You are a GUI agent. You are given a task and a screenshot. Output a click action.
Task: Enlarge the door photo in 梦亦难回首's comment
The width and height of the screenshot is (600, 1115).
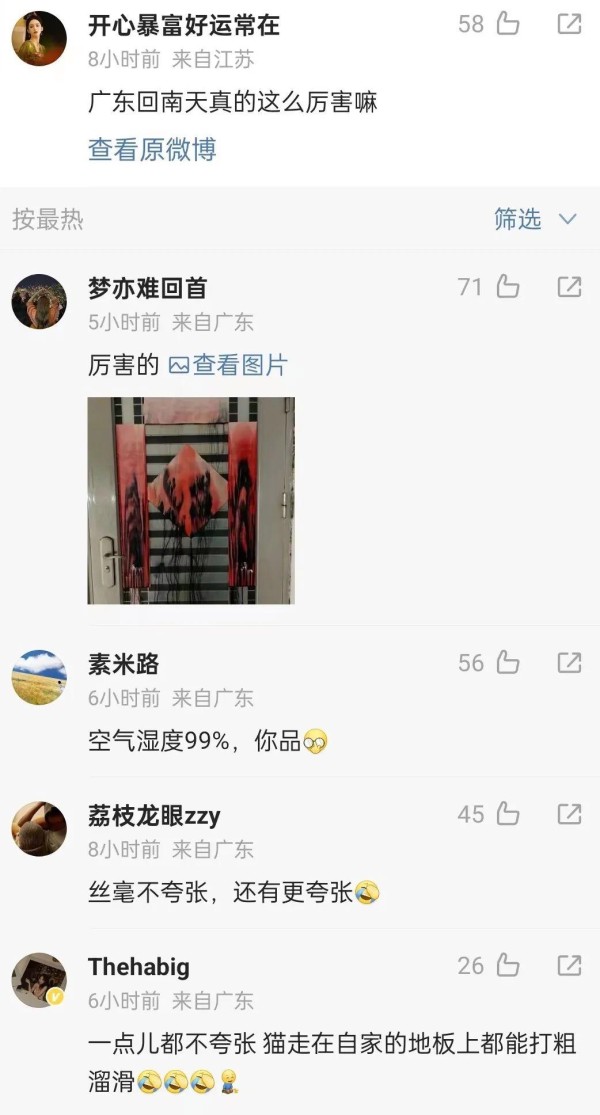tap(191, 500)
